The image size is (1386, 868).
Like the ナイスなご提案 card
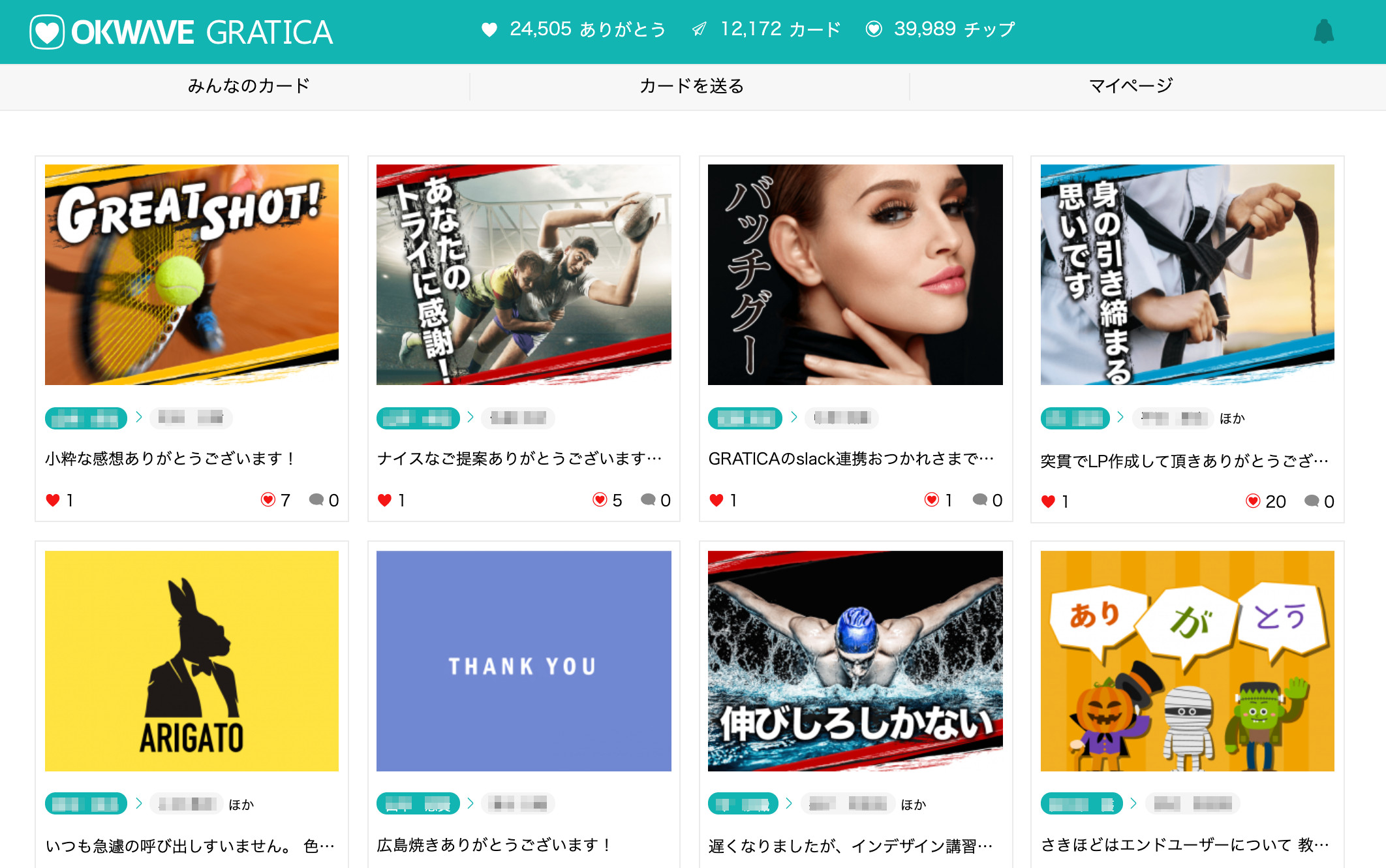(385, 501)
